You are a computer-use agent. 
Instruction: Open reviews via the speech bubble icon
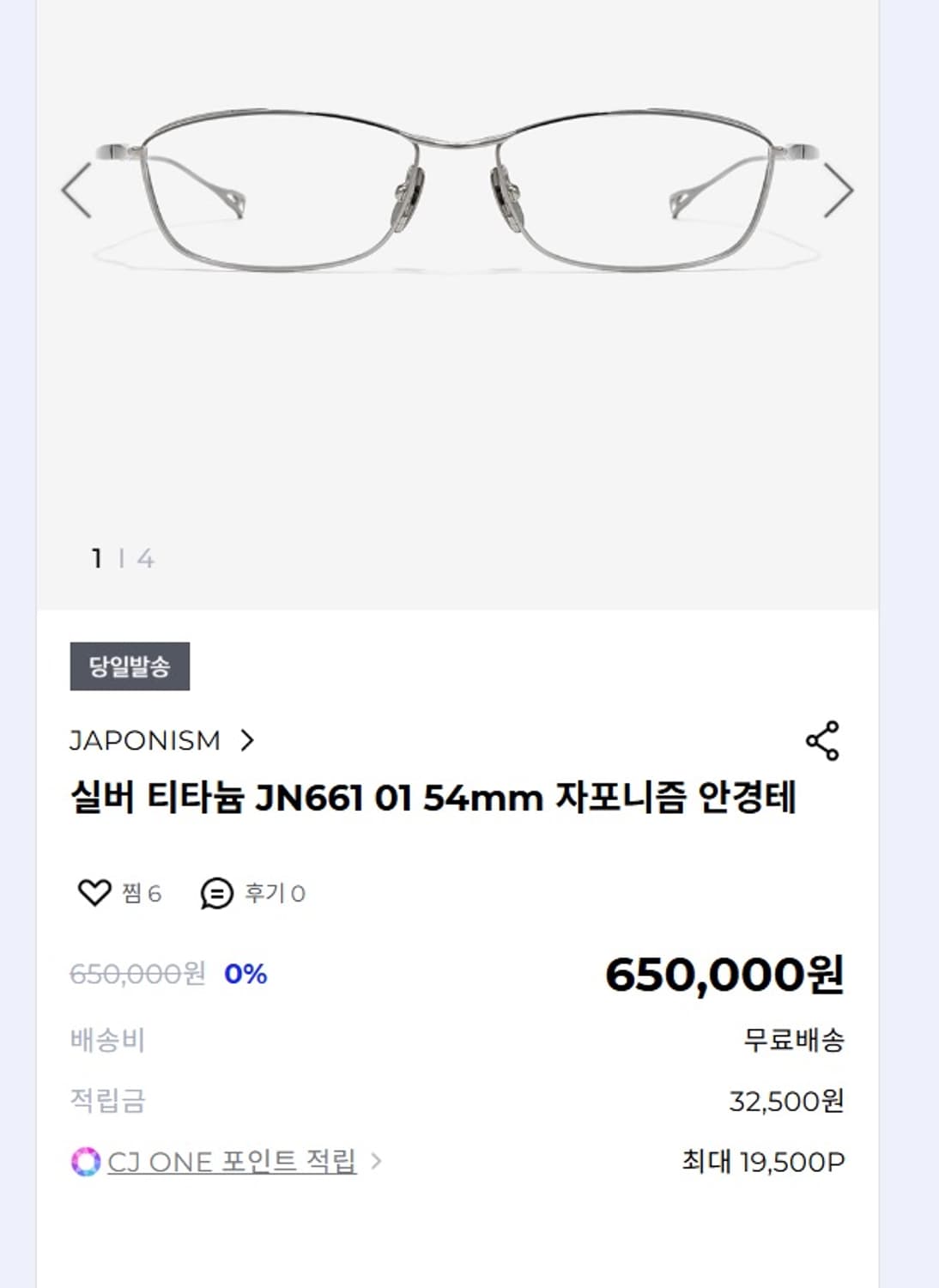point(215,893)
